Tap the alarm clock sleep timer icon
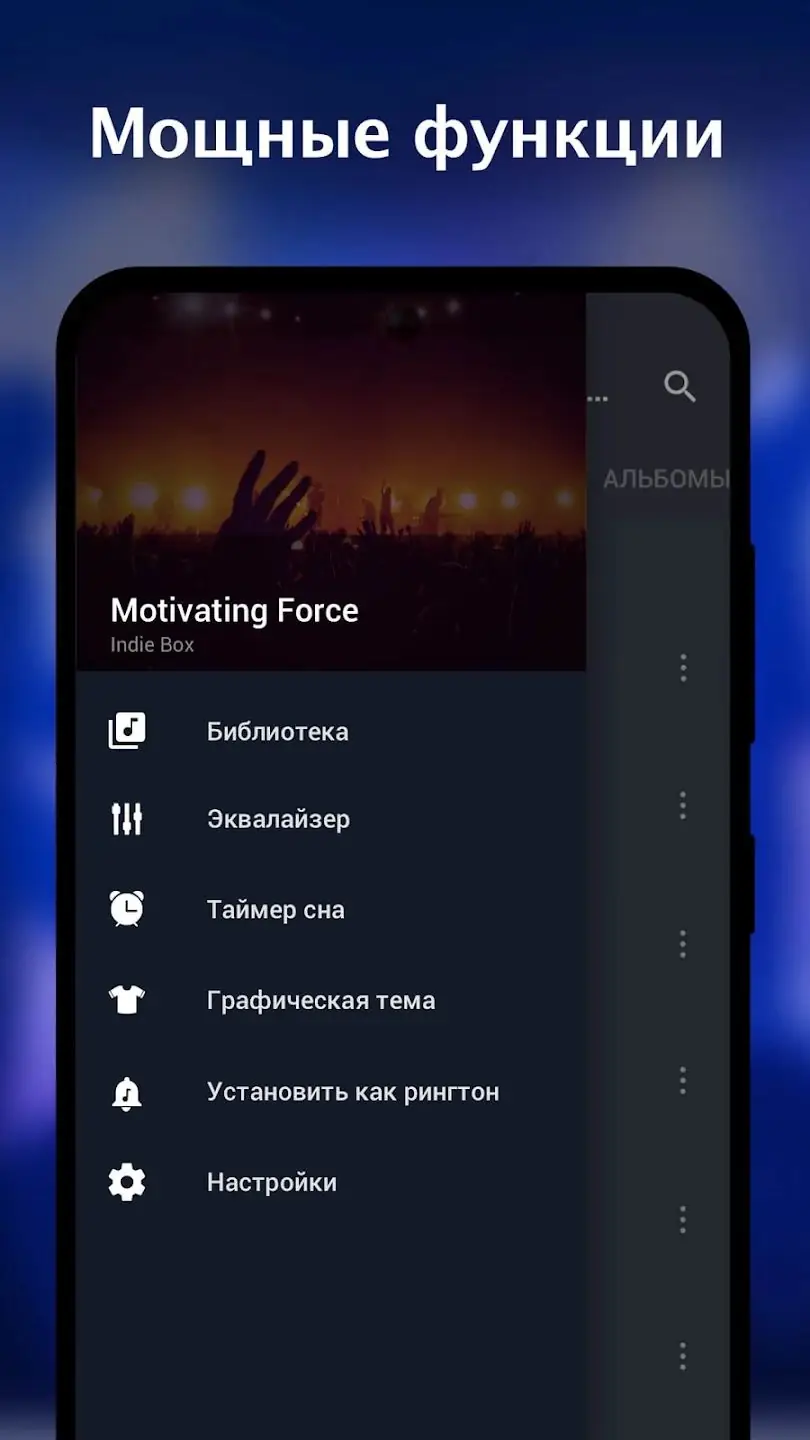The height and width of the screenshot is (1440, 810). click(x=126, y=908)
